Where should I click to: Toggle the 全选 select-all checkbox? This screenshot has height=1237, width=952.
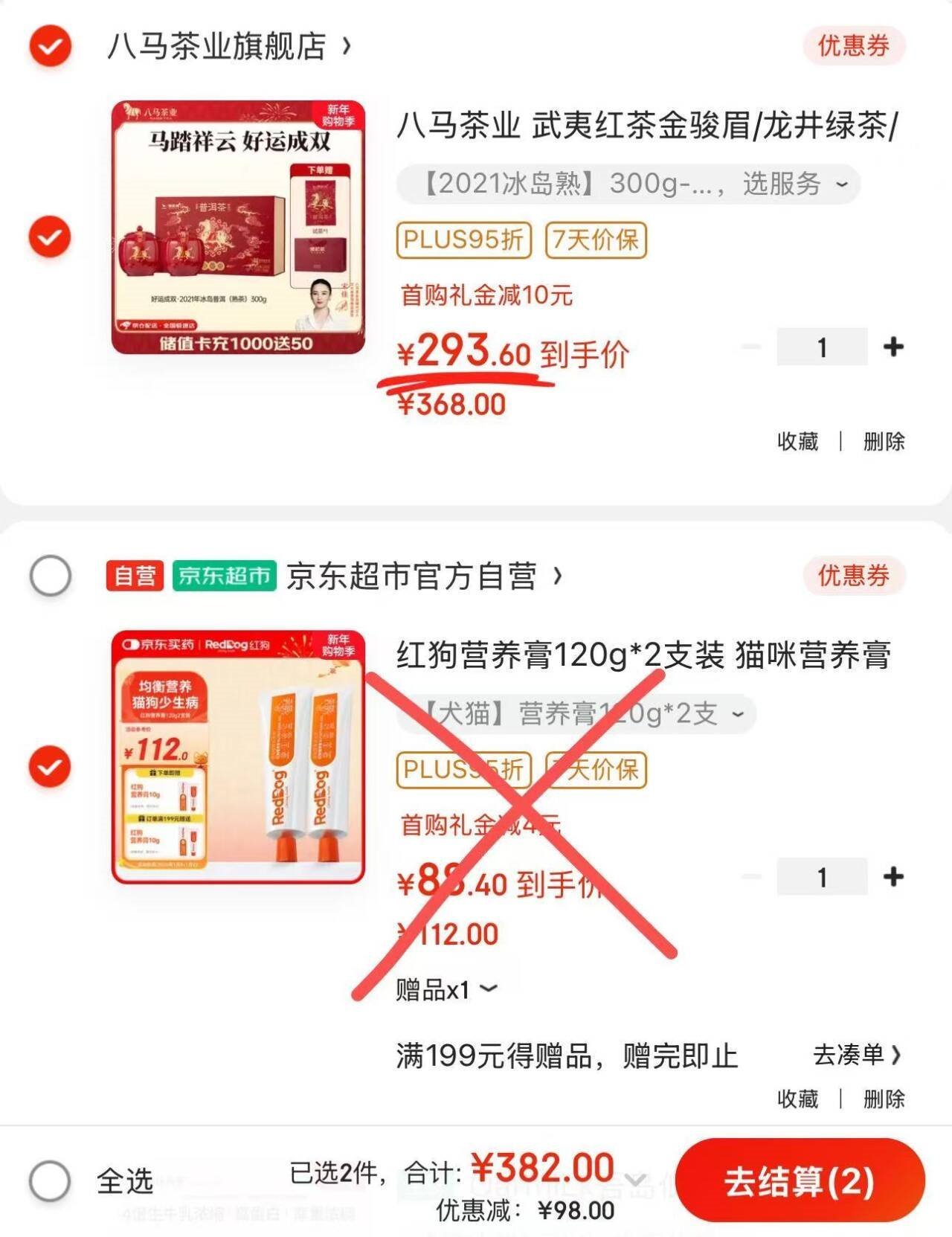50,1180
